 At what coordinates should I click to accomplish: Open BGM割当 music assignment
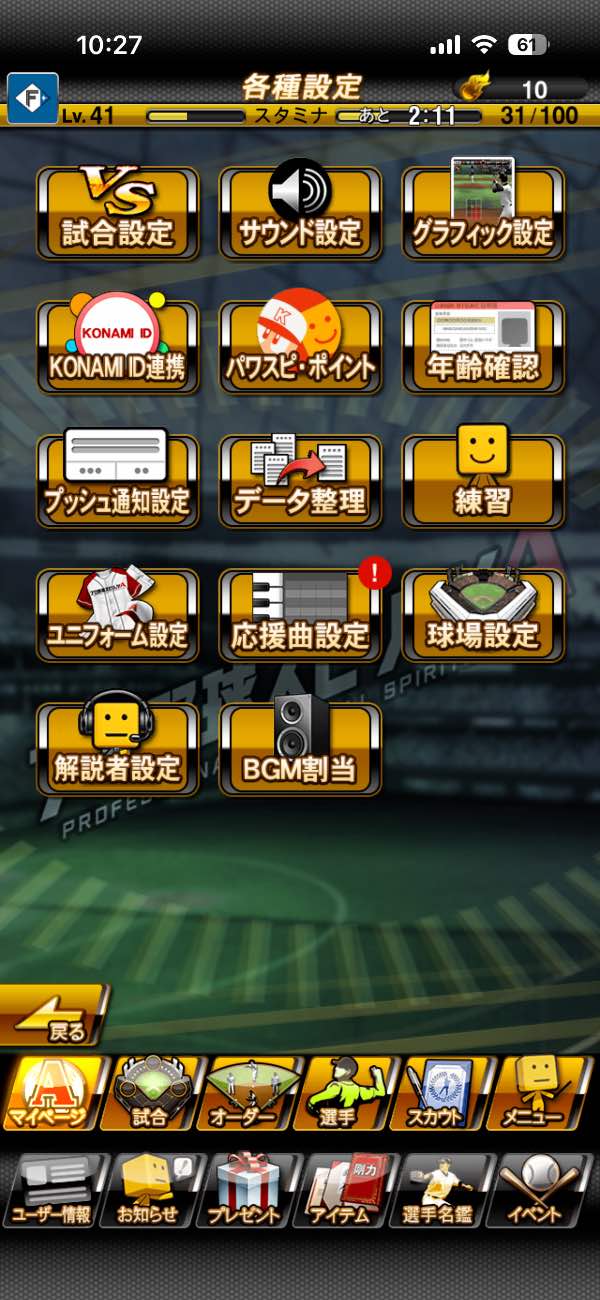pos(300,749)
